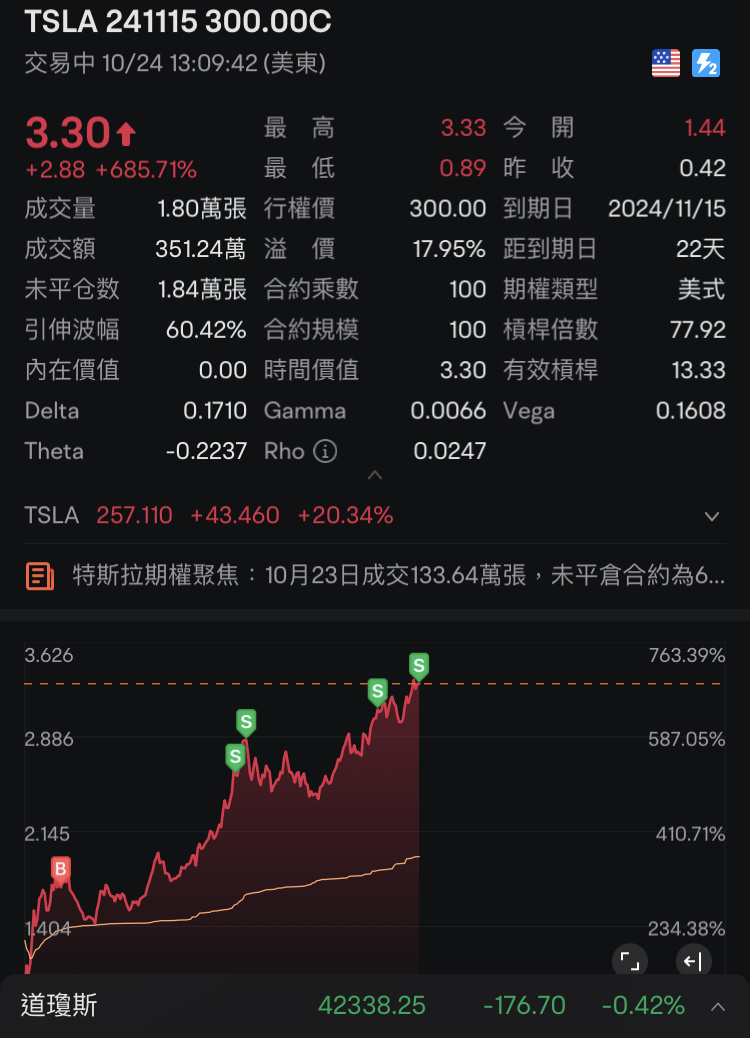Image resolution: width=750 pixels, height=1038 pixels.
Task: Expand the TSLA underlying stock row
Action: (712, 516)
